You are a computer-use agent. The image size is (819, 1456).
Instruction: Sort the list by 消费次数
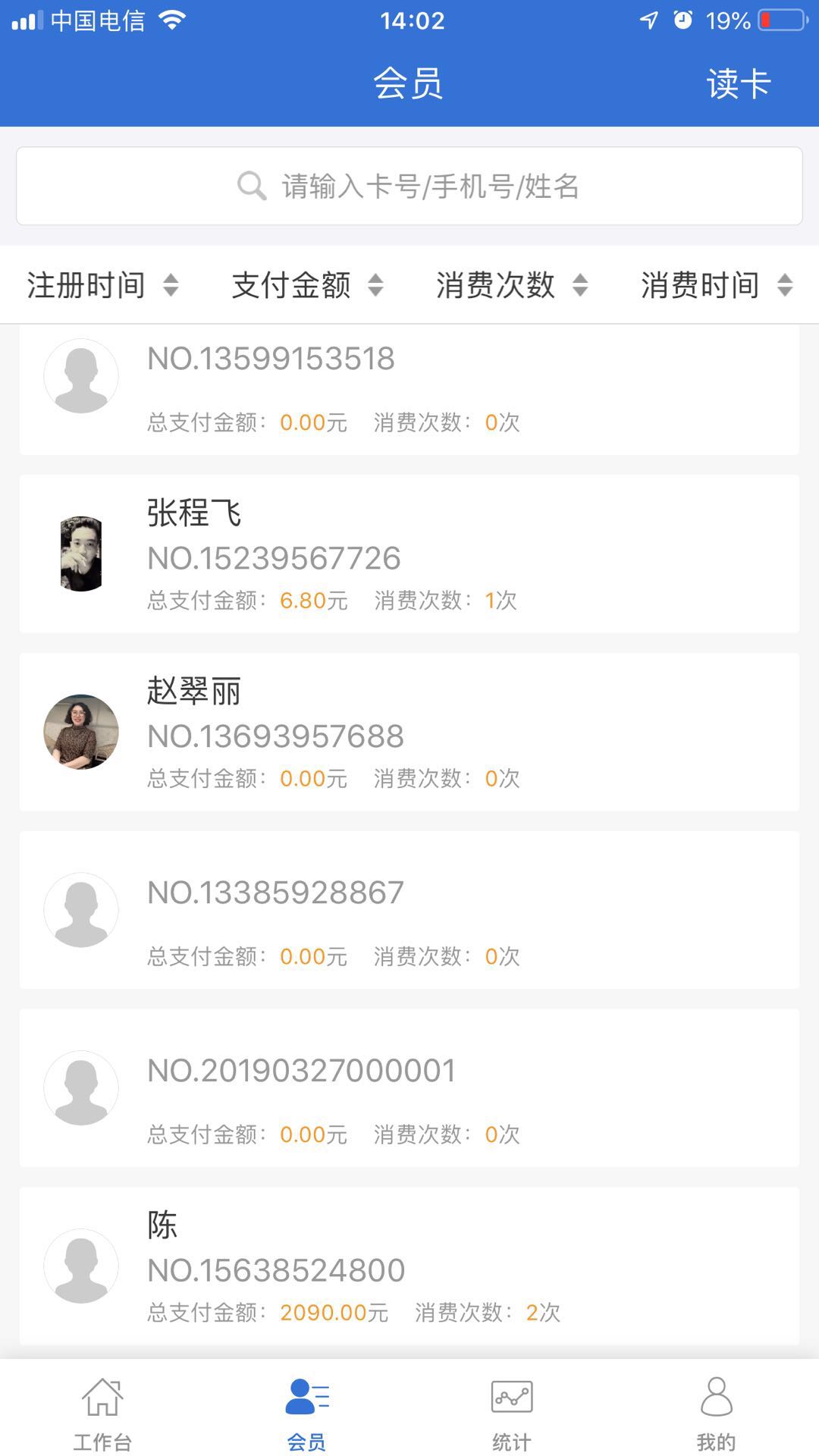coord(512,285)
